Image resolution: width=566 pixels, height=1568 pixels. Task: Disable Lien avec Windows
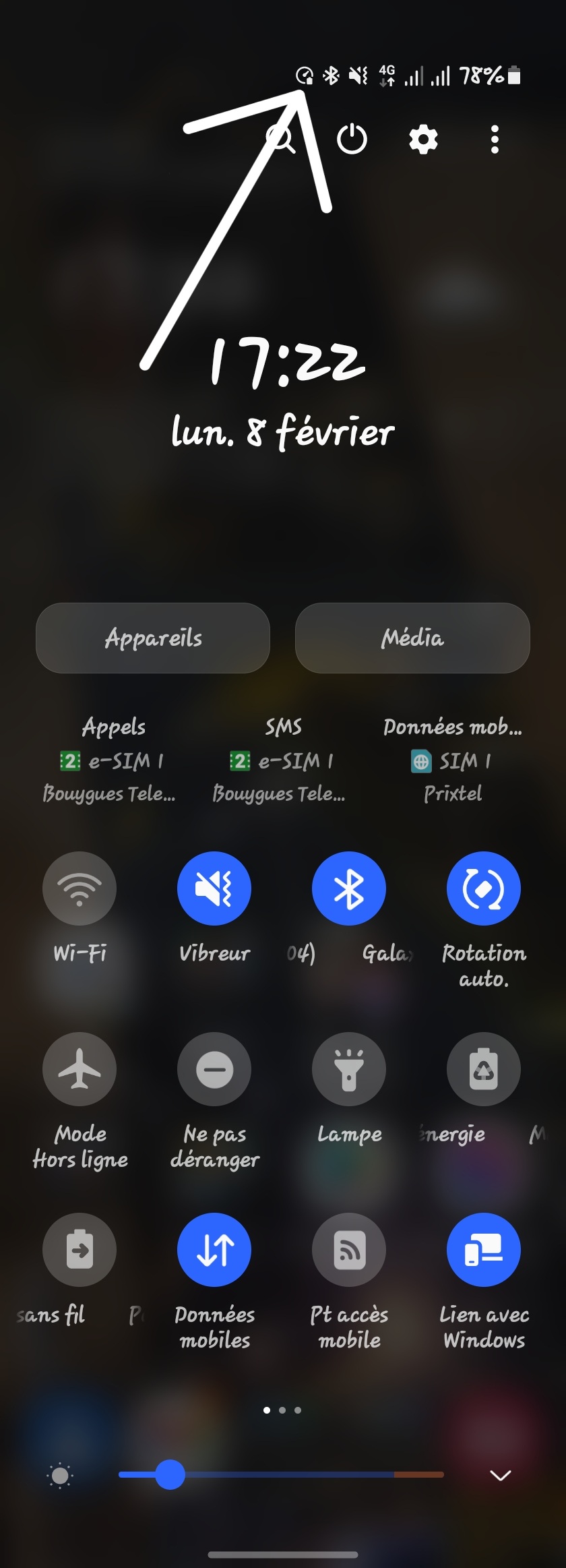click(484, 1250)
